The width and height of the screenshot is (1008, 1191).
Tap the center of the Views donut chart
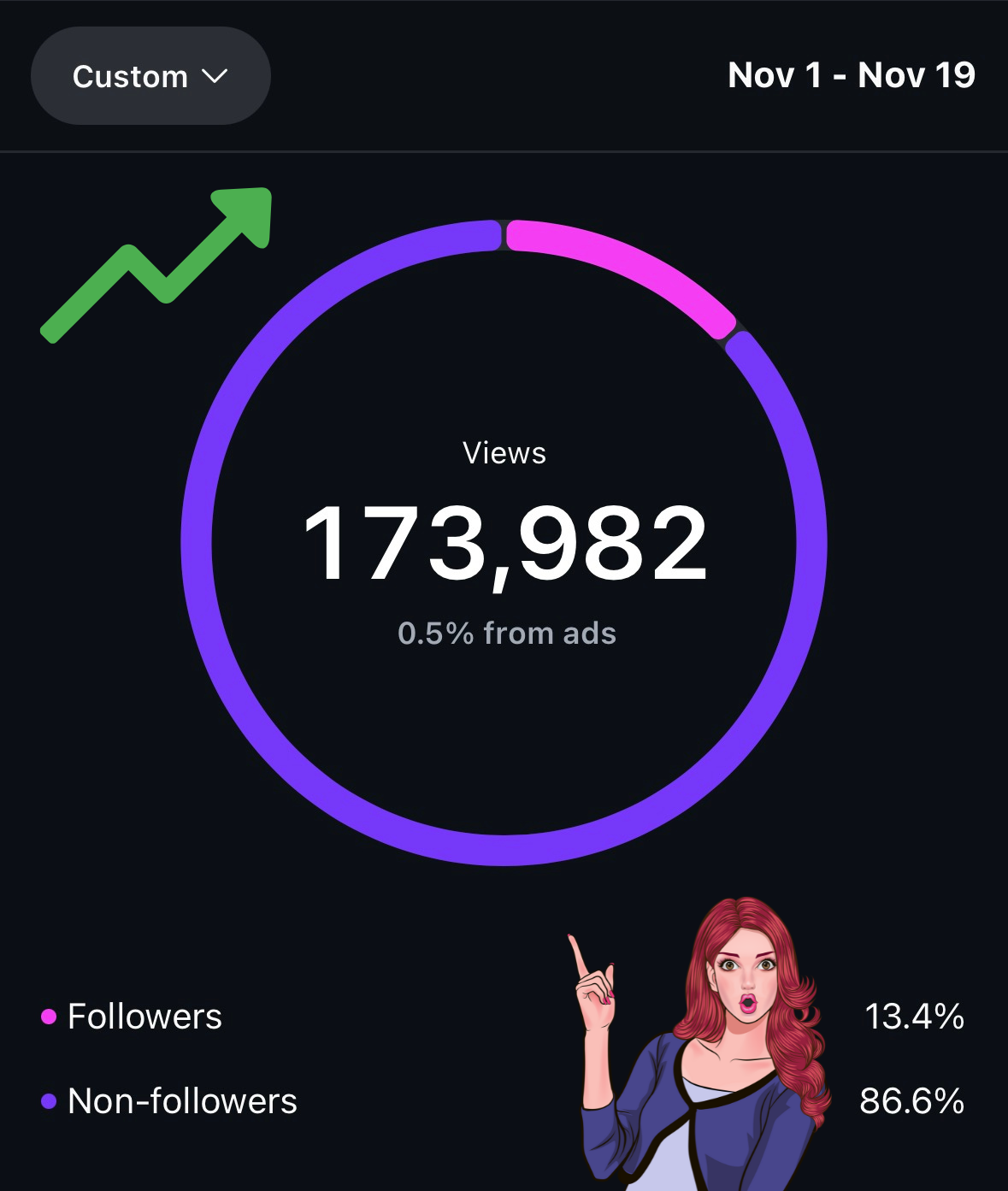[x=506, y=543]
